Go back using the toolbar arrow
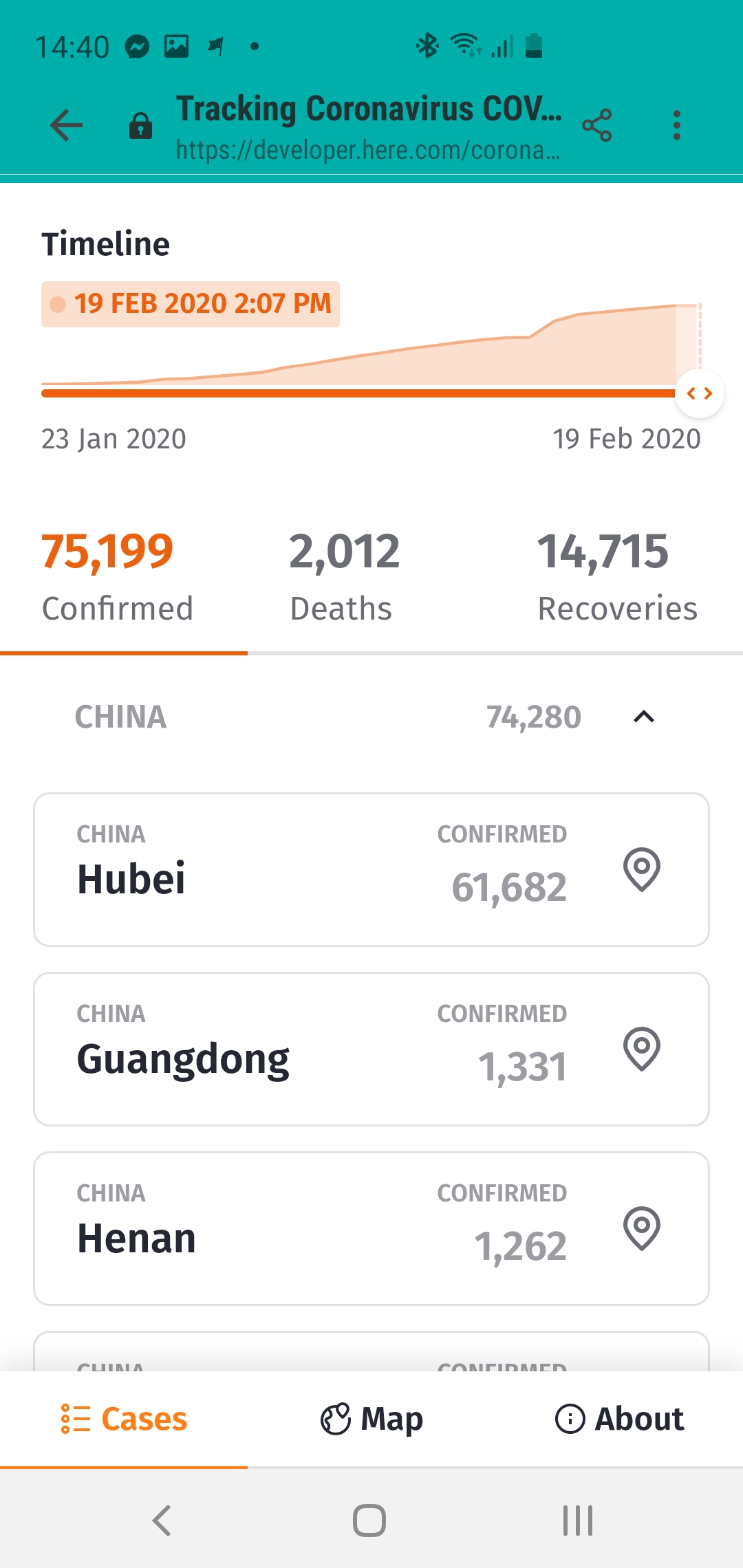Screen dimensions: 743x1568 click(67, 126)
